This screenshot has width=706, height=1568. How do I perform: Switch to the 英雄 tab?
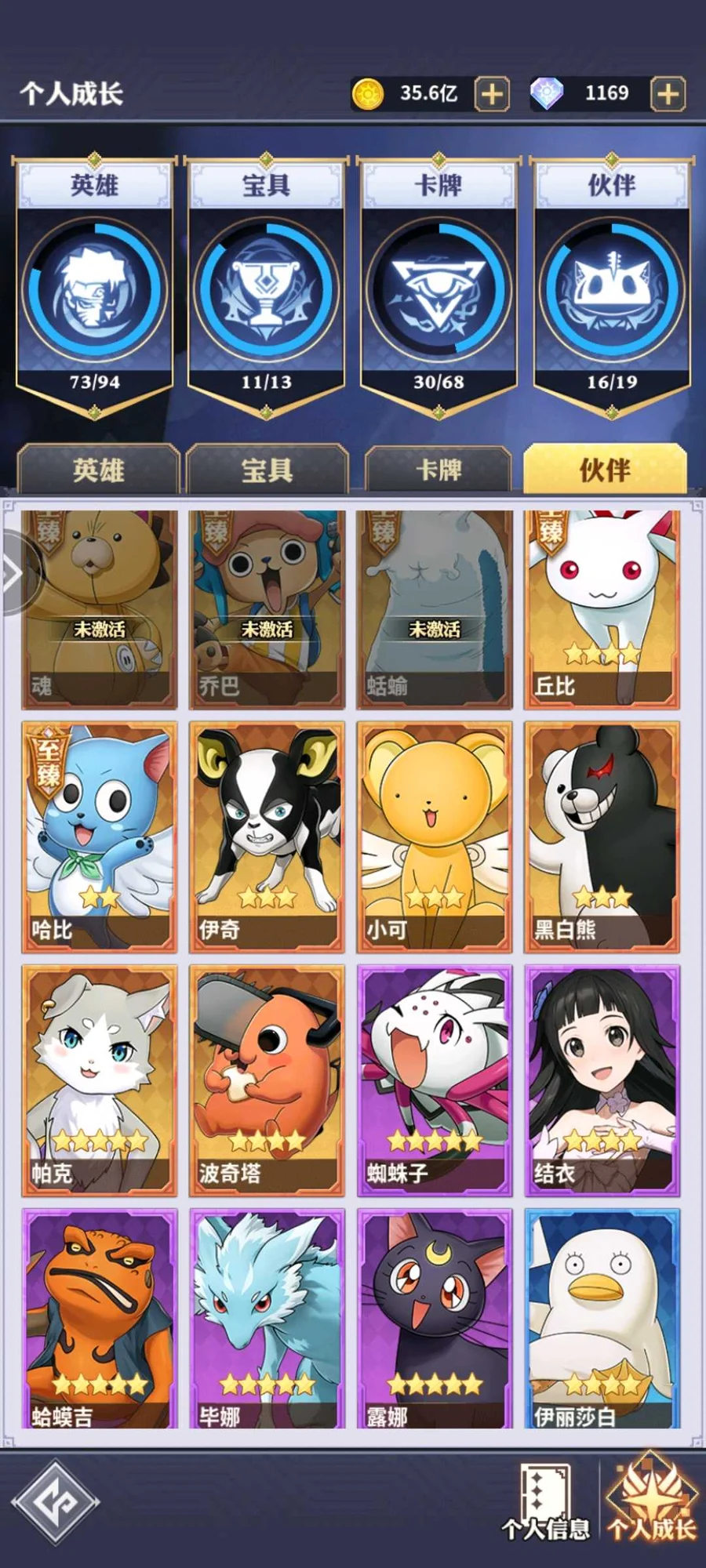pyautogui.click(x=99, y=470)
